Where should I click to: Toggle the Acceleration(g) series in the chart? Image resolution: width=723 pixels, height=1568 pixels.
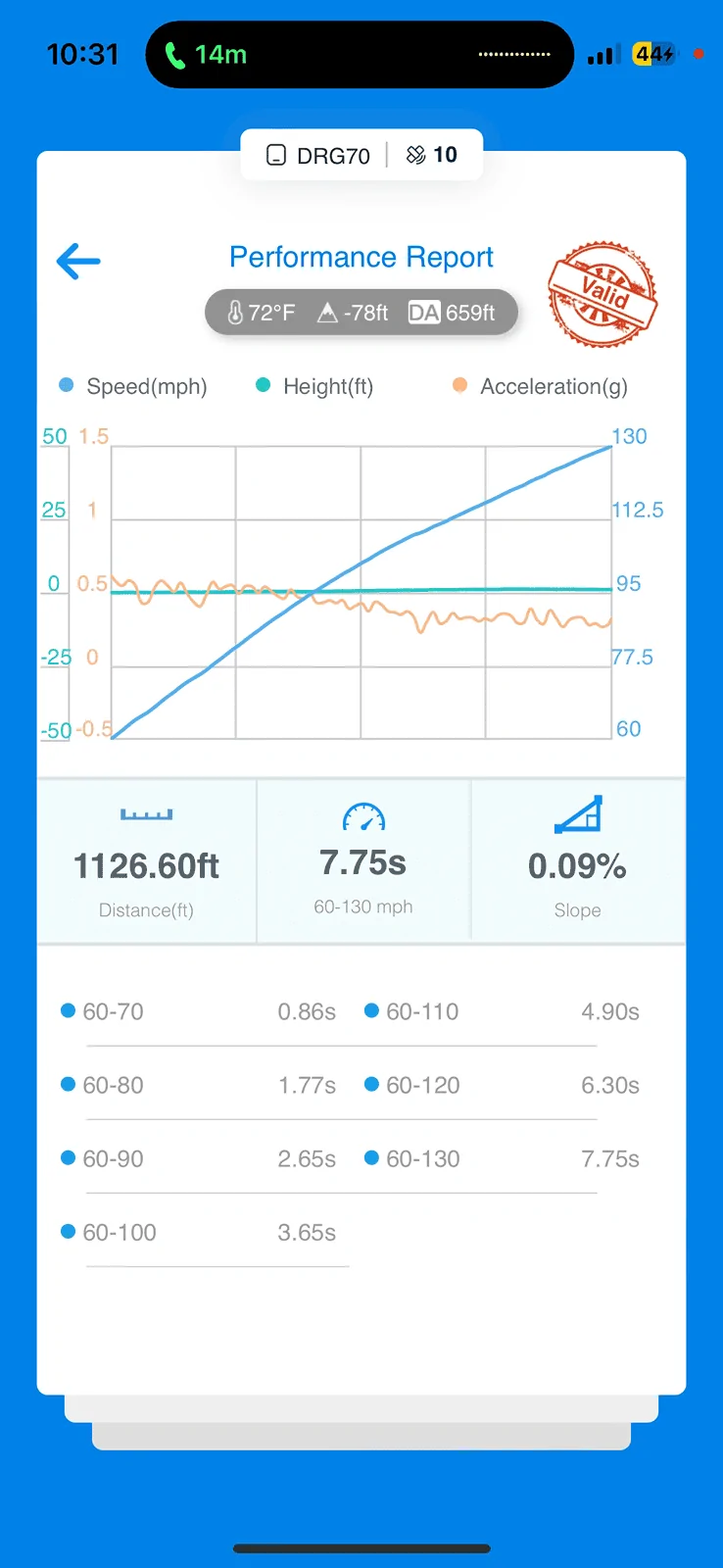(540, 386)
